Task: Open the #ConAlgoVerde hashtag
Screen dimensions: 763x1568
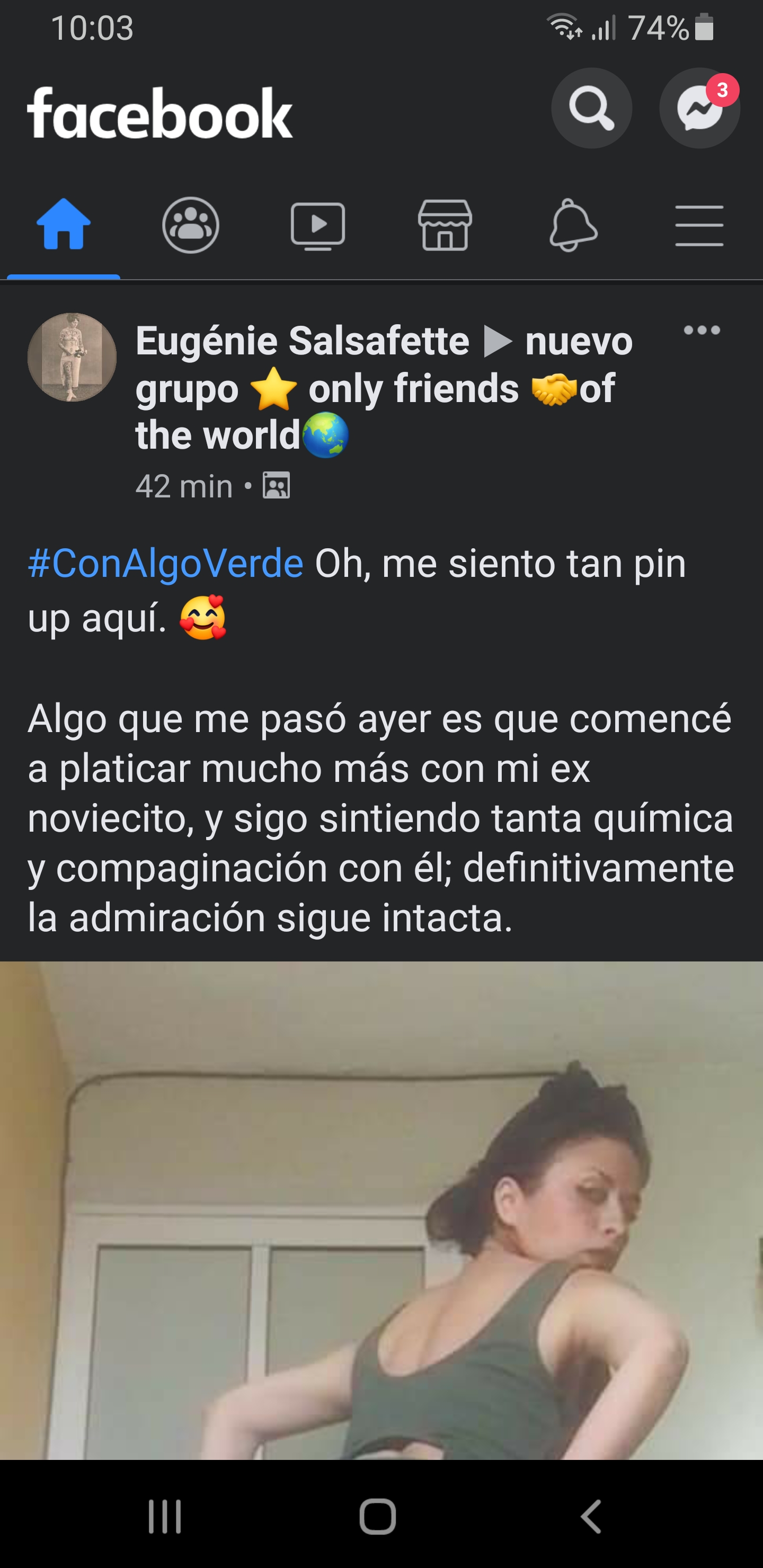Action: pyautogui.click(x=166, y=564)
